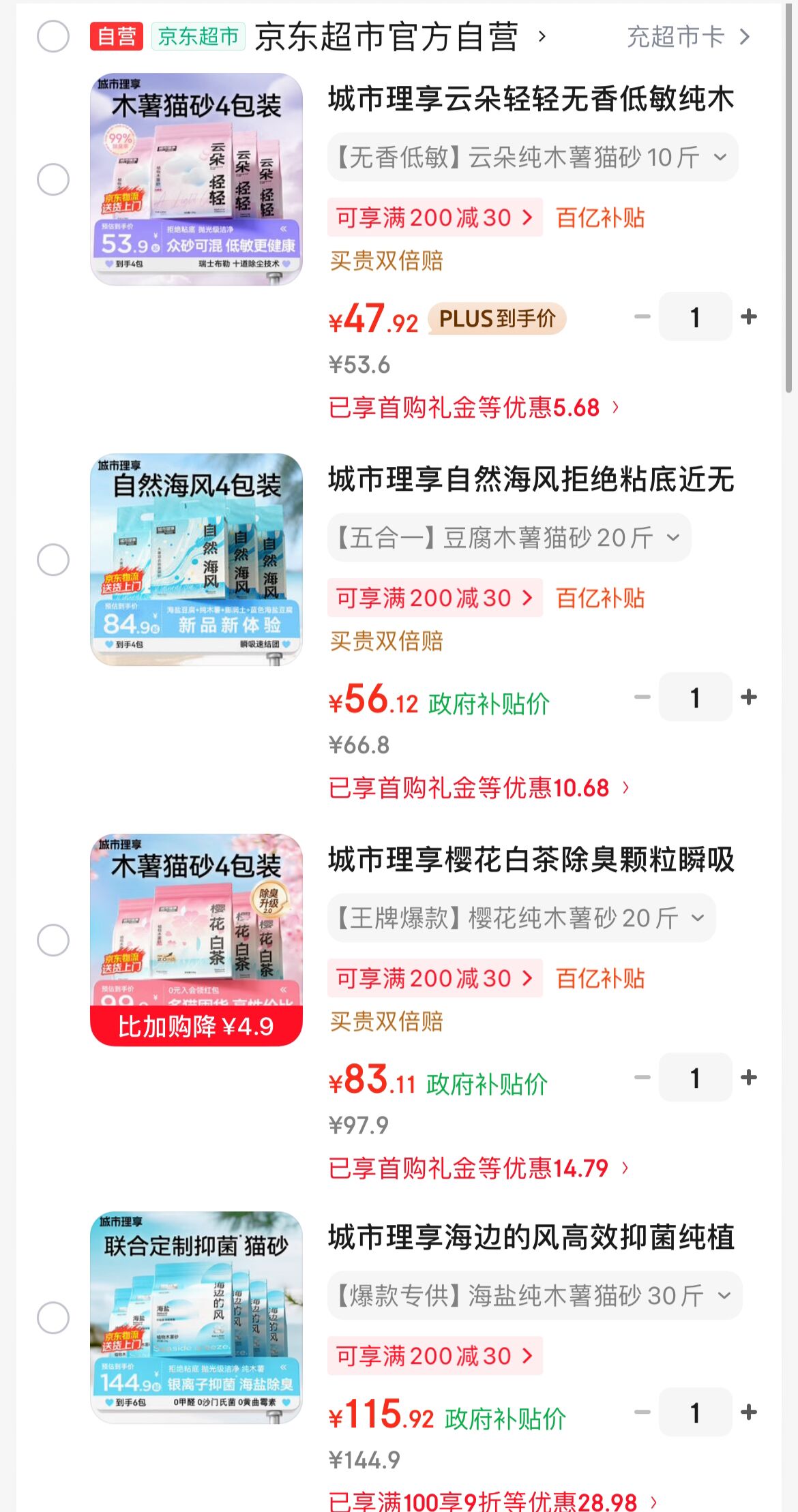Open the 云朵轻轻无香低敏 product image

tap(196, 179)
